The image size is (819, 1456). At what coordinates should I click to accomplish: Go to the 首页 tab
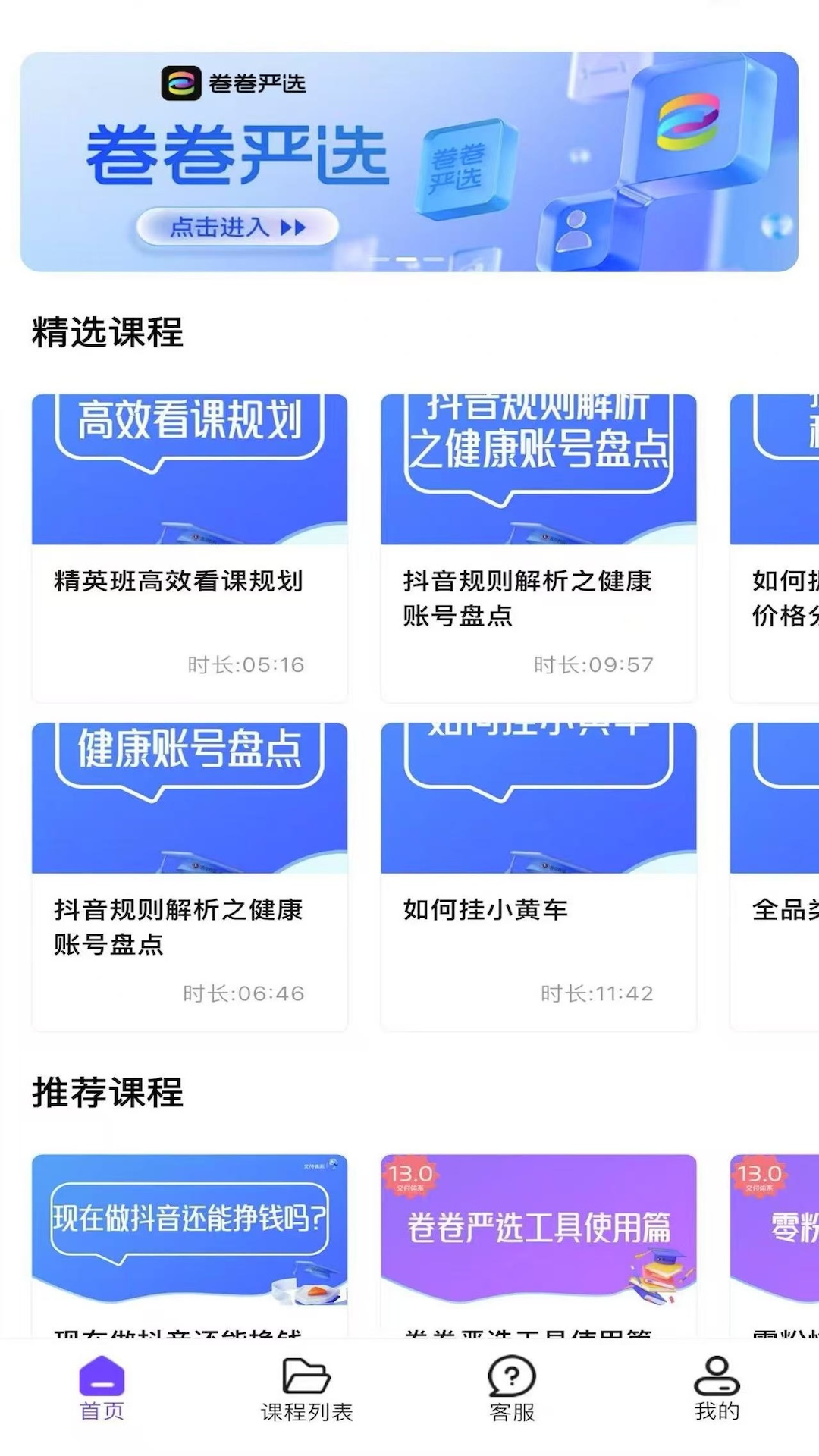102,1388
